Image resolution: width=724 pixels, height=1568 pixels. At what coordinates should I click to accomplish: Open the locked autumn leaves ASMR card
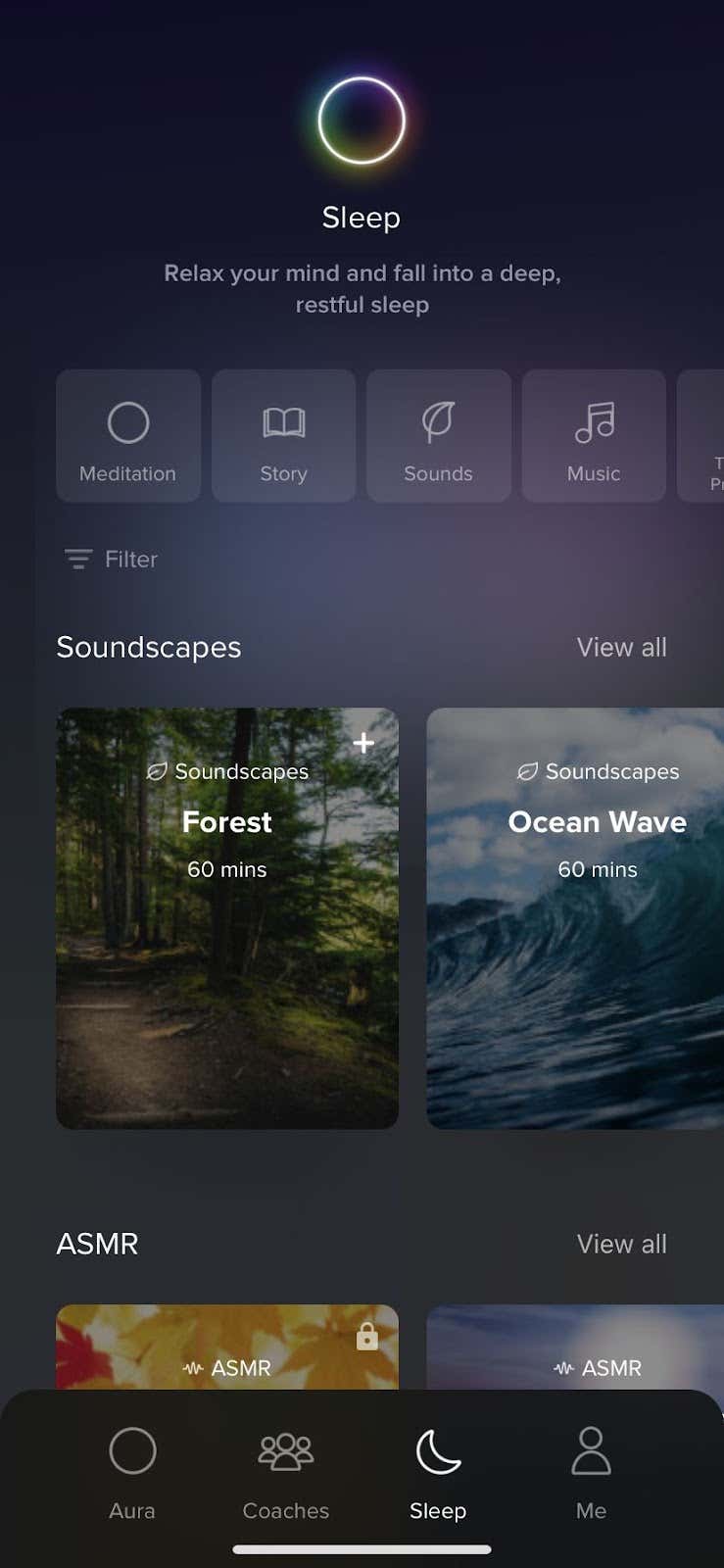226,1347
